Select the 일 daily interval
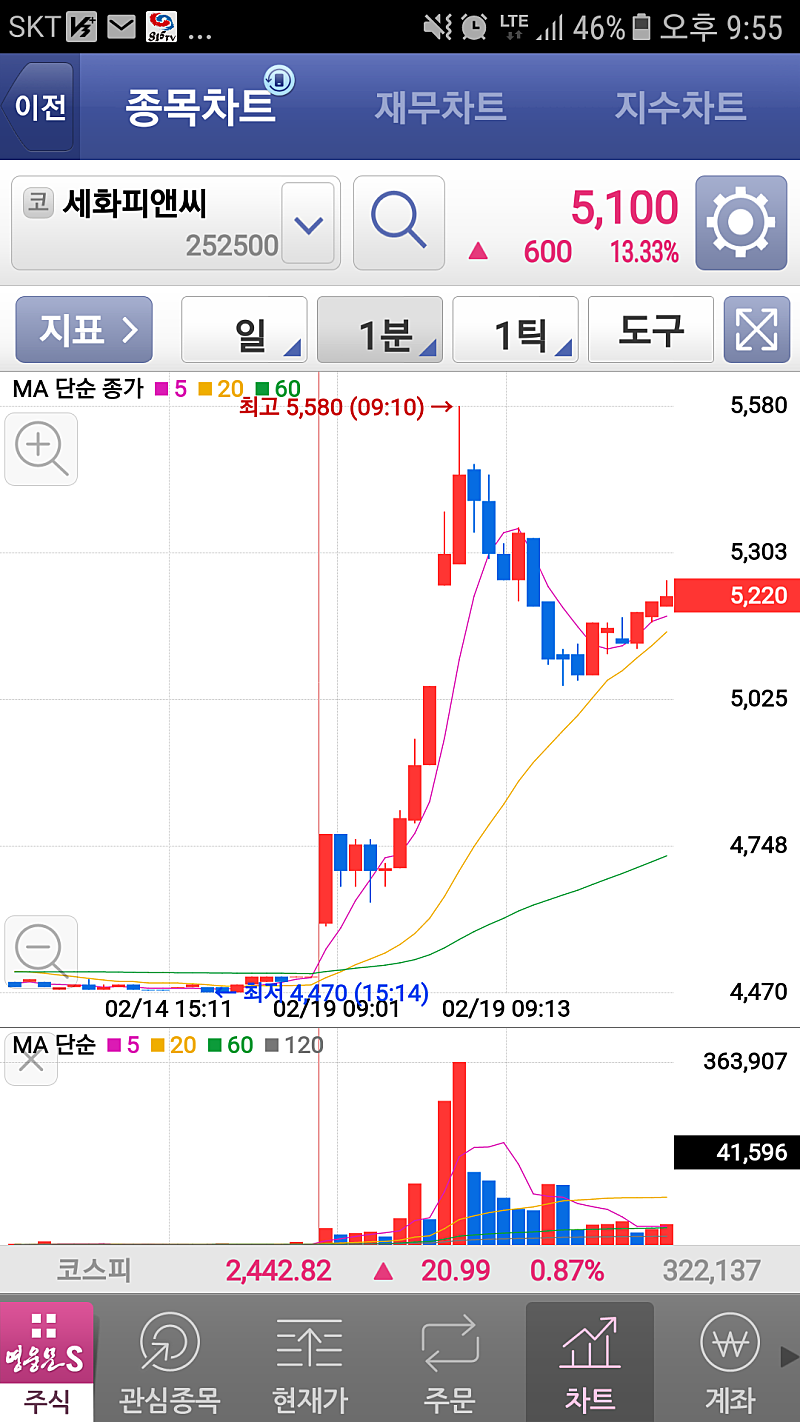 (x=243, y=330)
